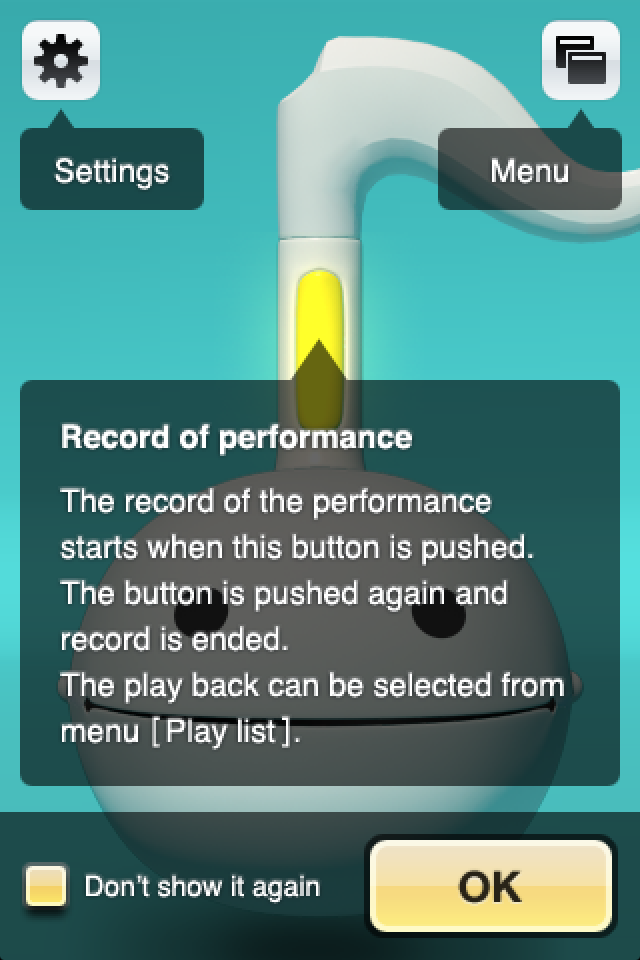Image resolution: width=640 pixels, height=960 pixels.
Task: Check the "Don't show it again" box
Action: tap(46, 886)
